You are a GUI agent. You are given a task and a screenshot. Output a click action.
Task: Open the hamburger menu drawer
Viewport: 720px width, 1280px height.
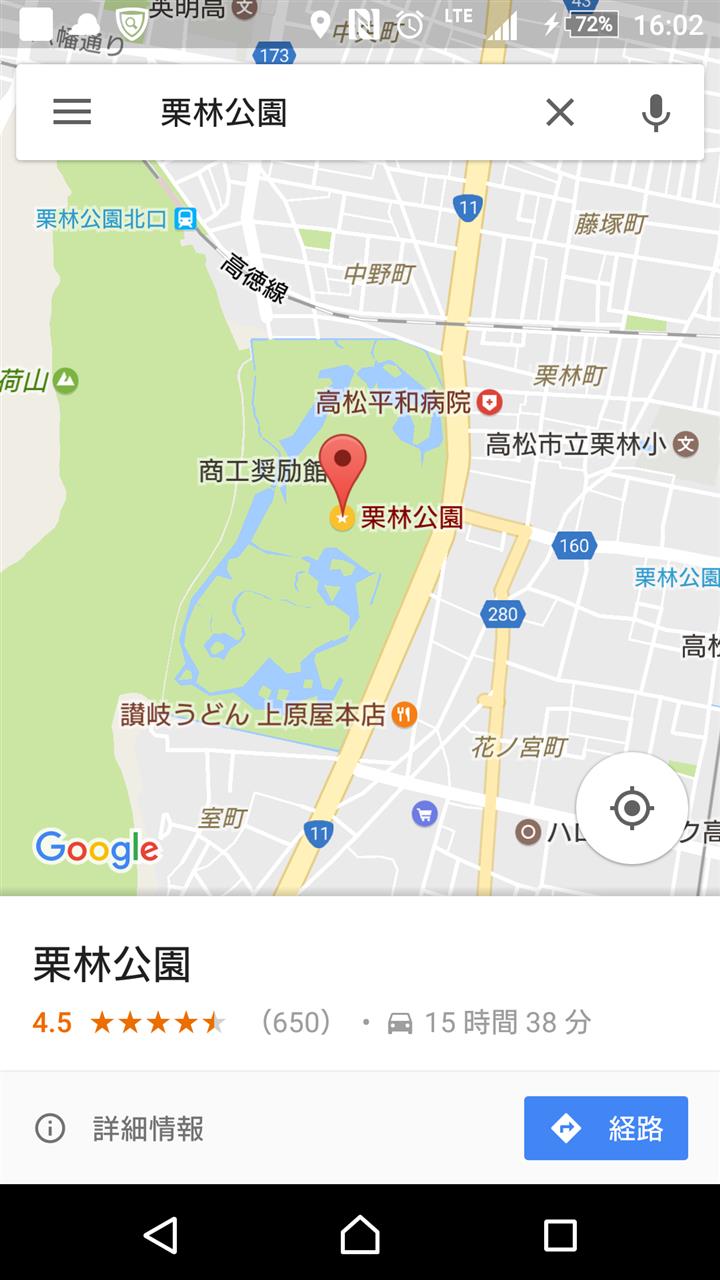(72, 112)
